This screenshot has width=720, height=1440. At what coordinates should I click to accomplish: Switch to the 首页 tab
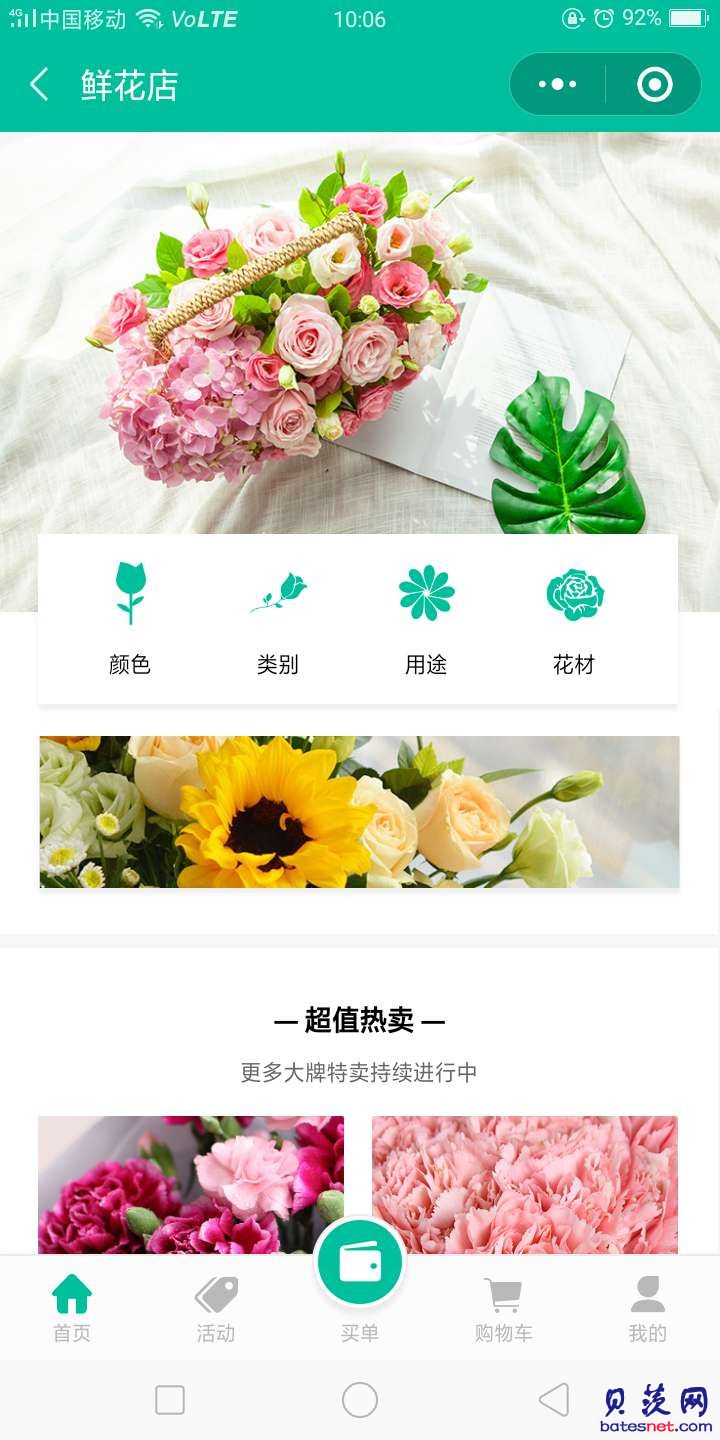[x=72, y=1308]
